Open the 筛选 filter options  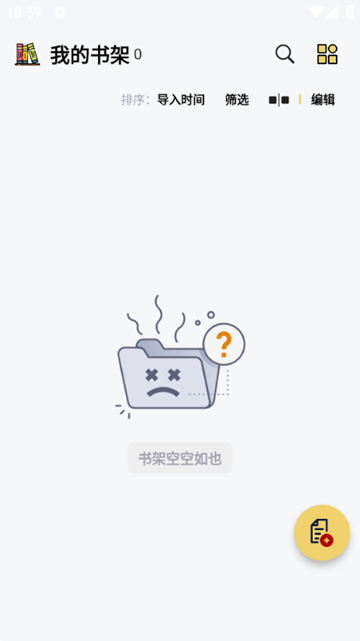click(237, 100)
